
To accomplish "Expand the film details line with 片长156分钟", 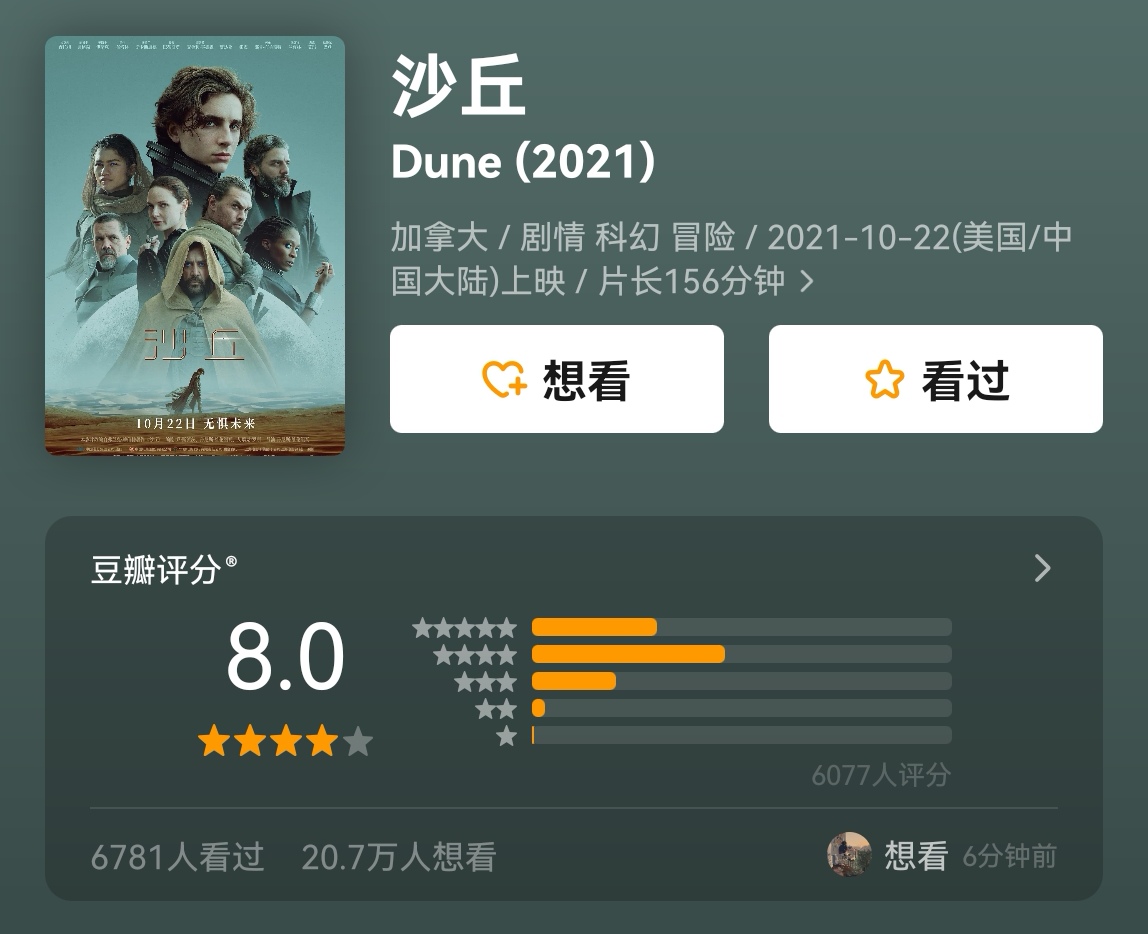I will [807, 282].
